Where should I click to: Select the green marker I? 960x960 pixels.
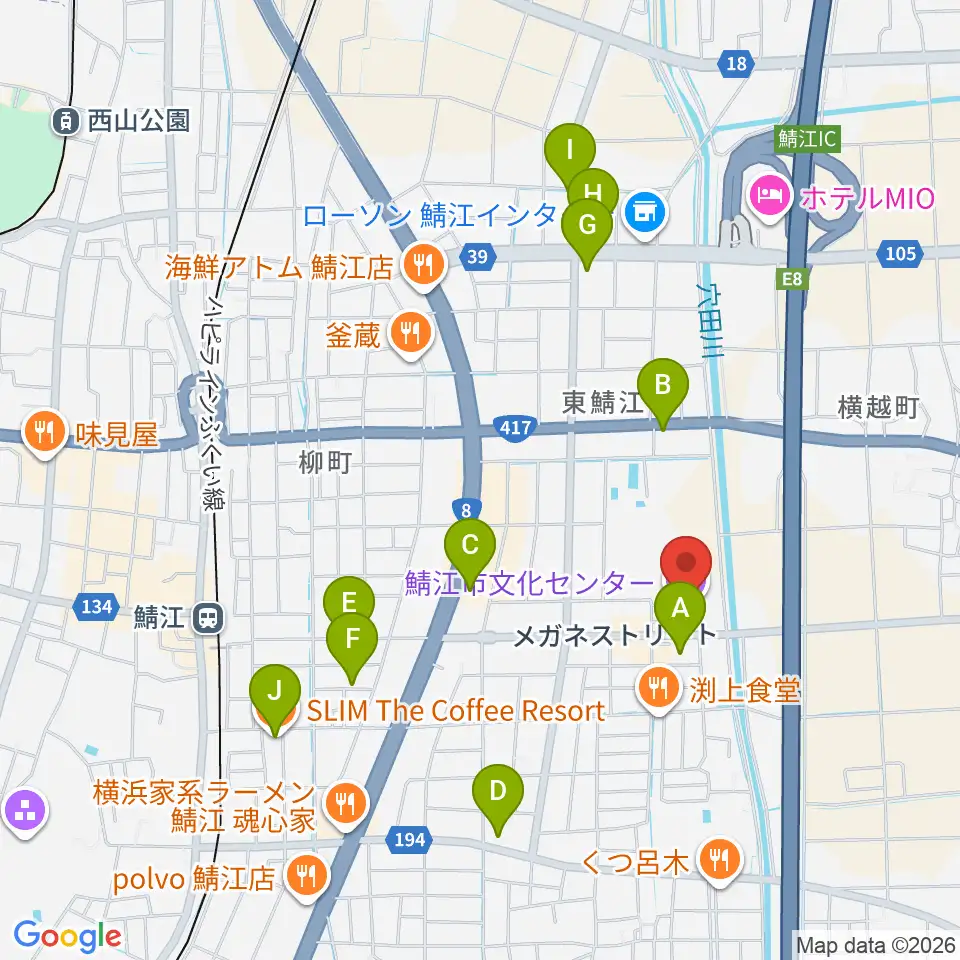(x=569, y=153)
